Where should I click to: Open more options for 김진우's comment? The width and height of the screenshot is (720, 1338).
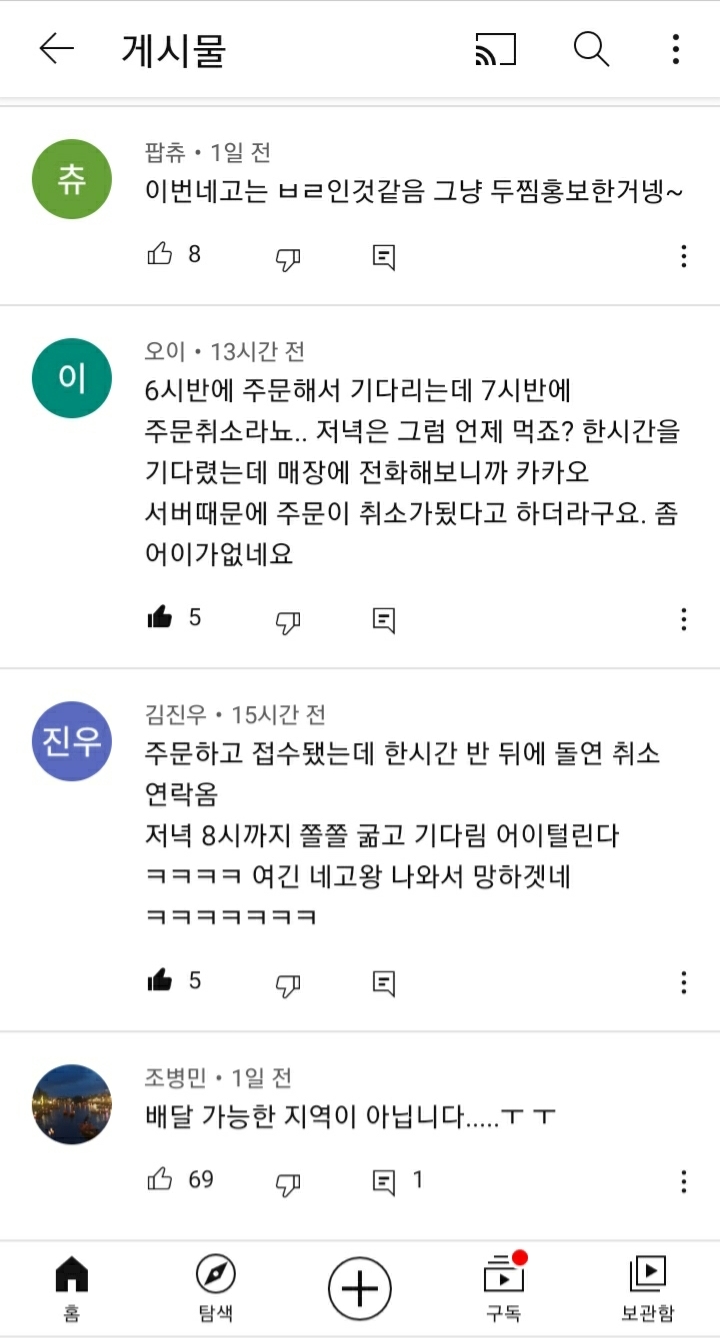(x=683, y=982)
